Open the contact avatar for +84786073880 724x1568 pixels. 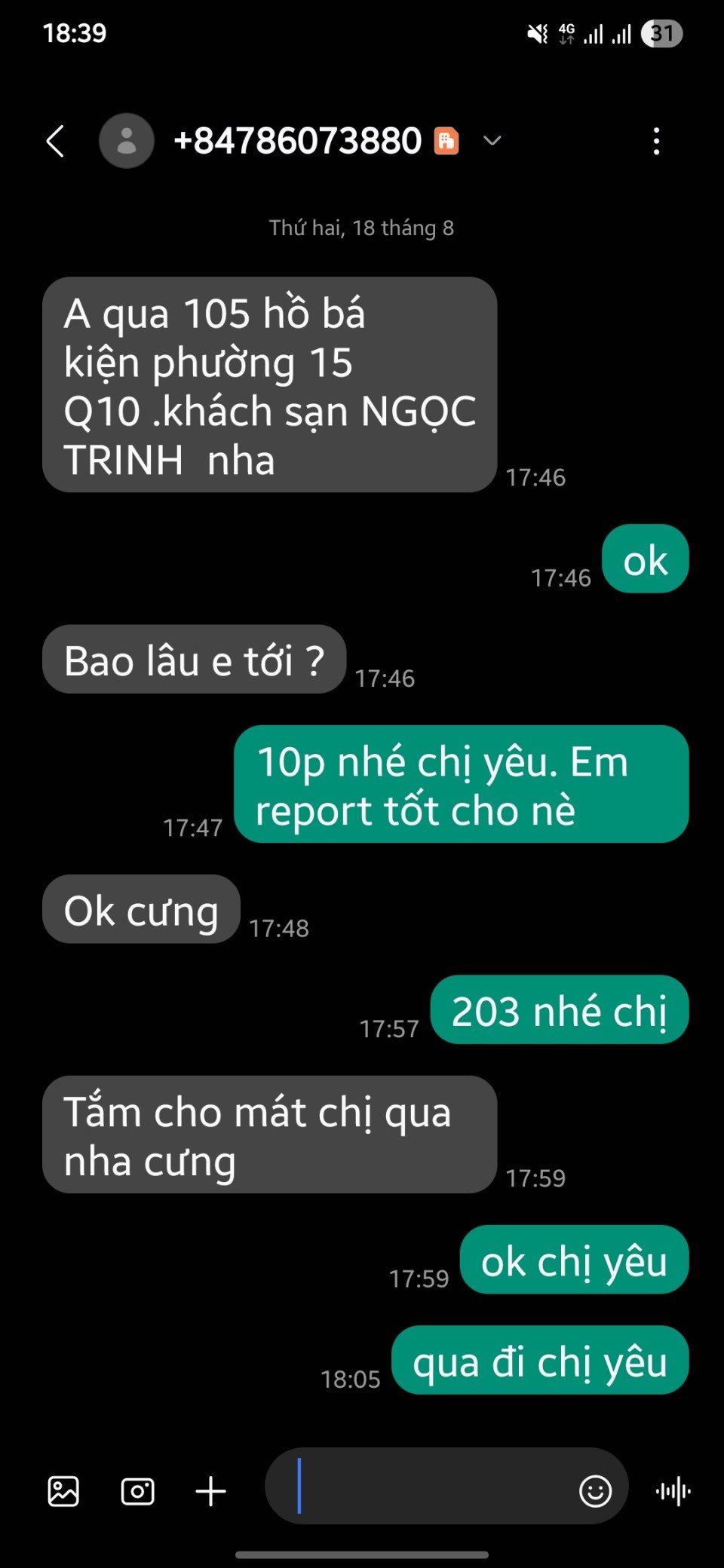pos(127,141)
